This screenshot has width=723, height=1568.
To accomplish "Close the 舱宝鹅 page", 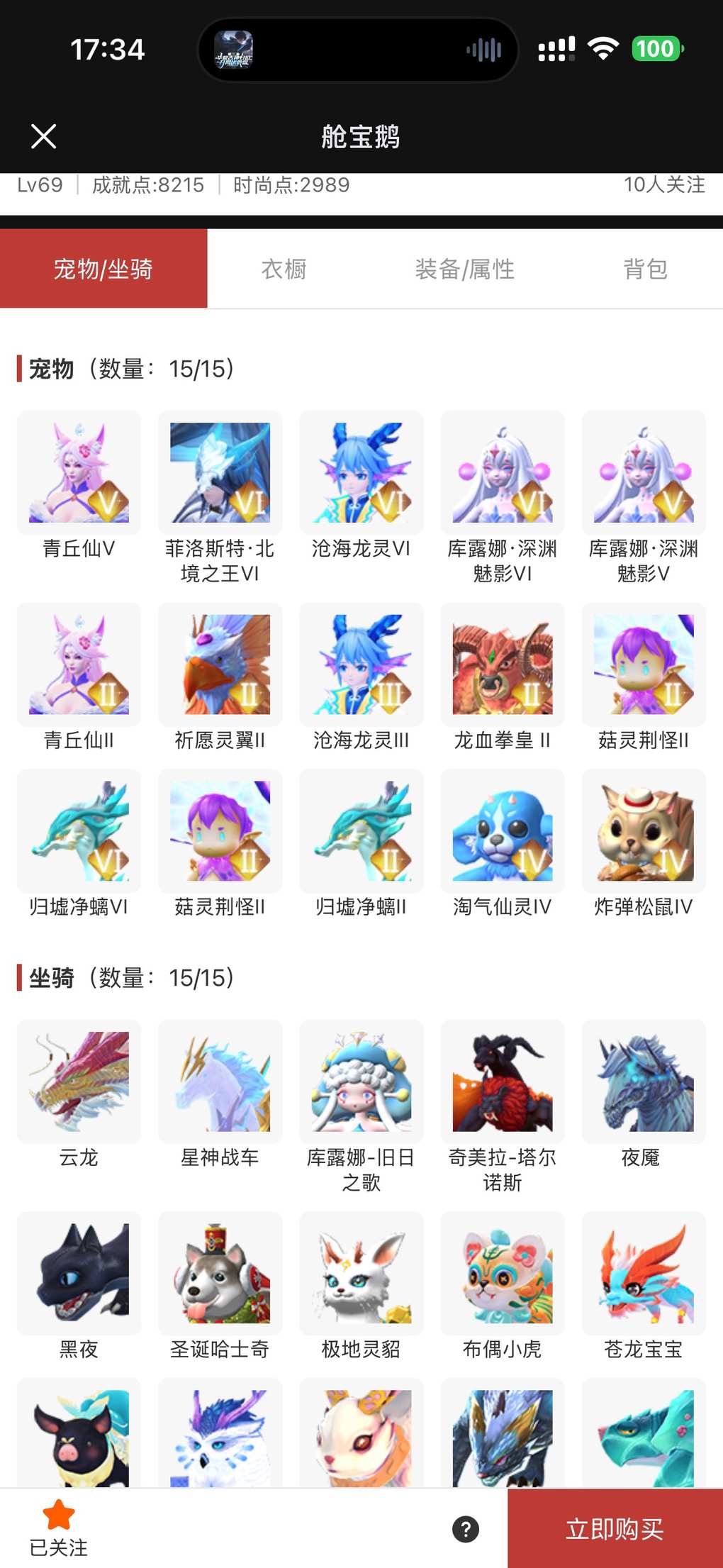I will [44, 136].
